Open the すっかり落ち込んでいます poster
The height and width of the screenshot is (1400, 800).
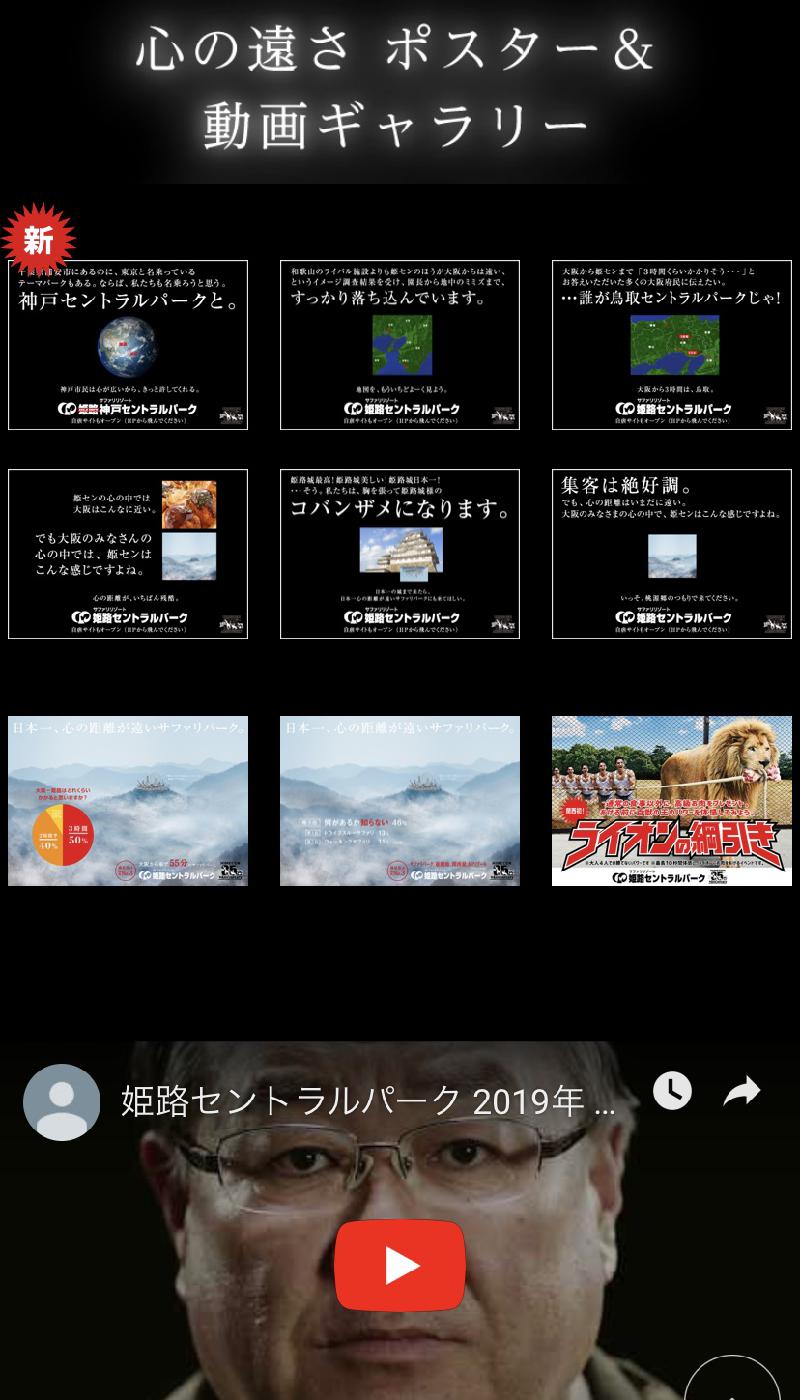(x=400, y=345)
